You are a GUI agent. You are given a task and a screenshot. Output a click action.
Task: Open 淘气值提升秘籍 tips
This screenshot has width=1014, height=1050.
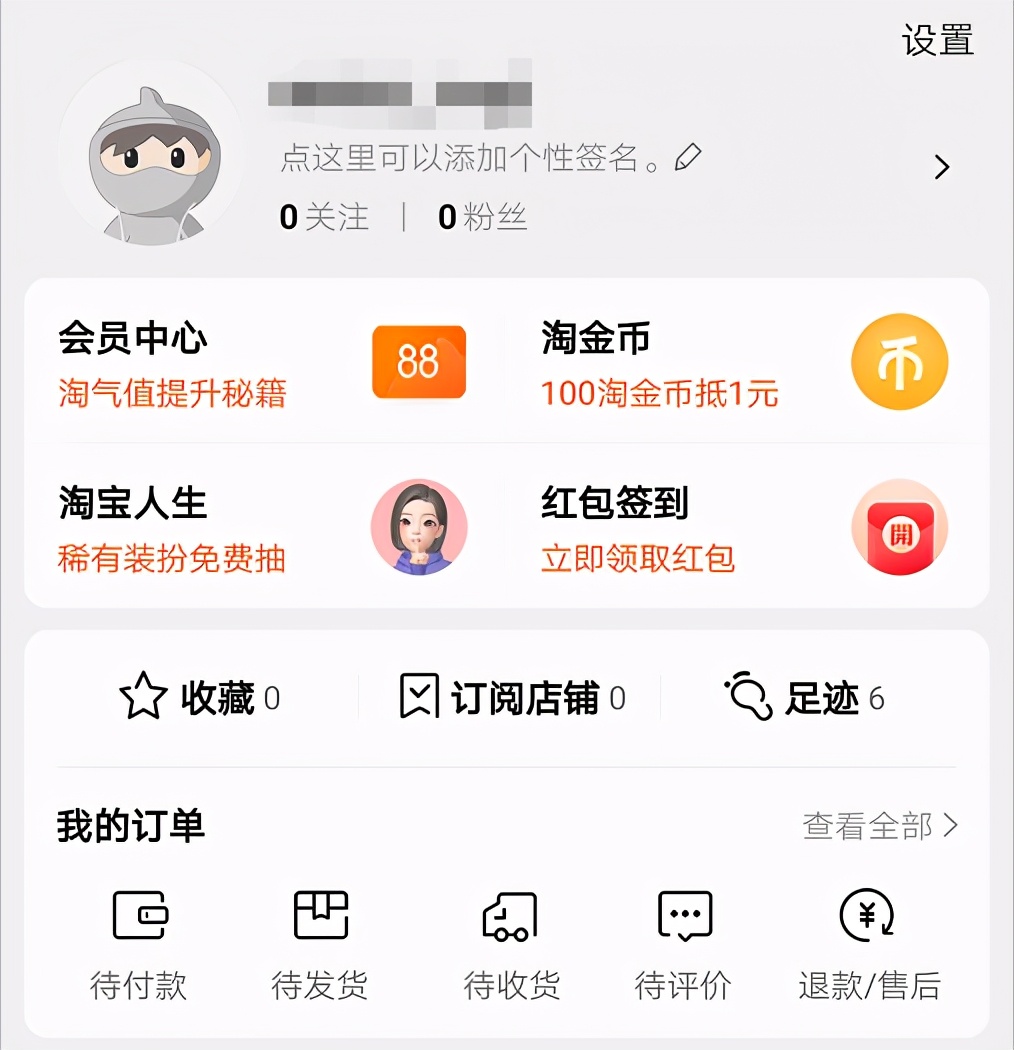click(171, 394)
